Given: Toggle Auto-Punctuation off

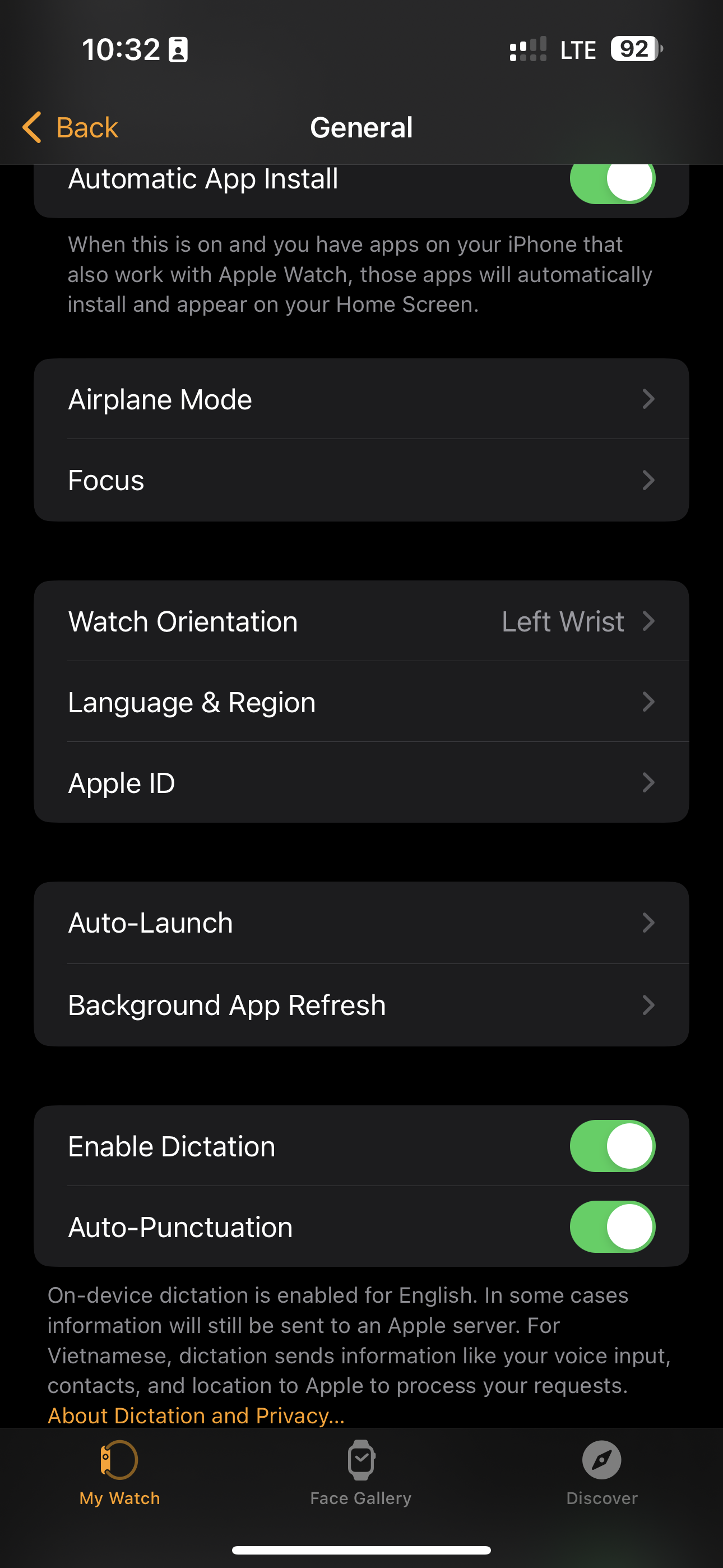Looking at the screenshot, I should pos(611,1226).
